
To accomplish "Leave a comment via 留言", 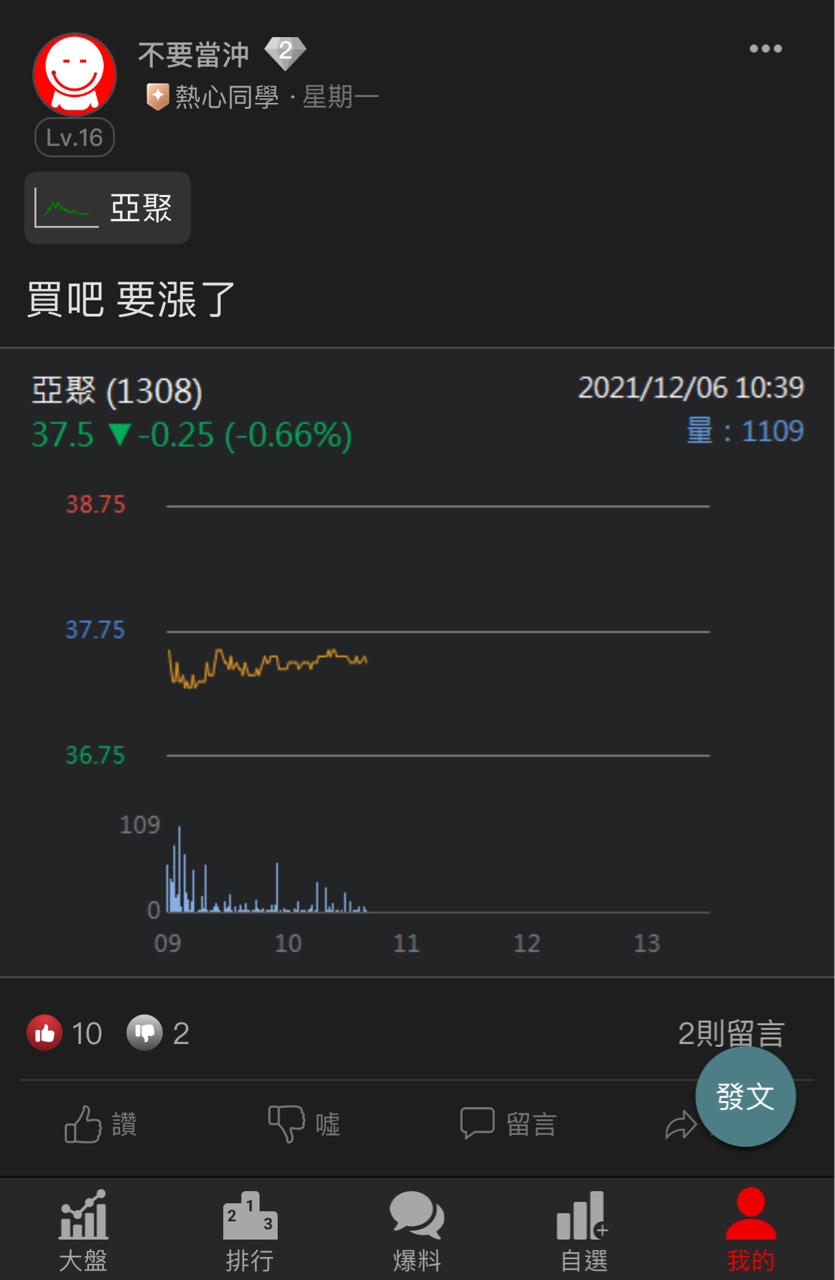I will [508, 1125].
